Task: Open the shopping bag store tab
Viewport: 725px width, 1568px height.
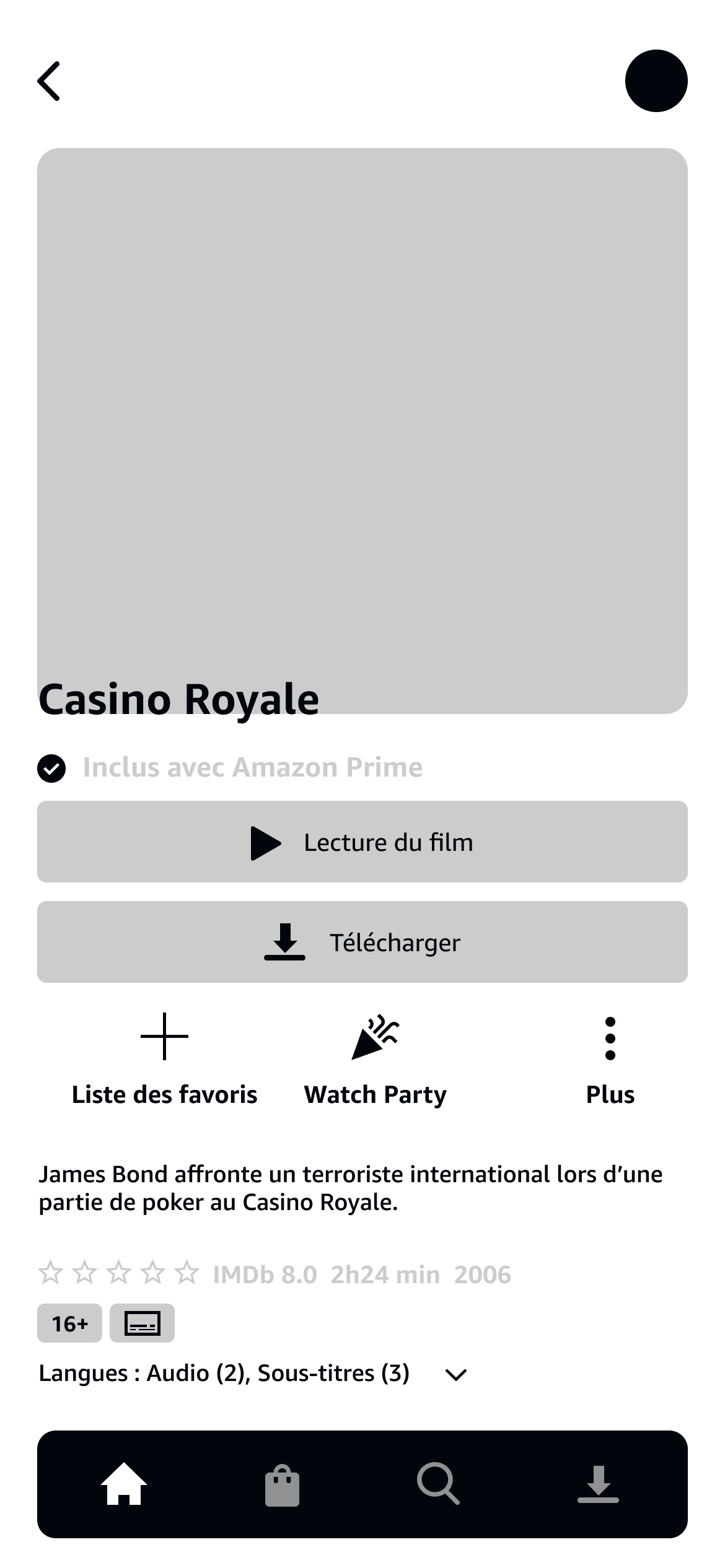Action: 282,1484
